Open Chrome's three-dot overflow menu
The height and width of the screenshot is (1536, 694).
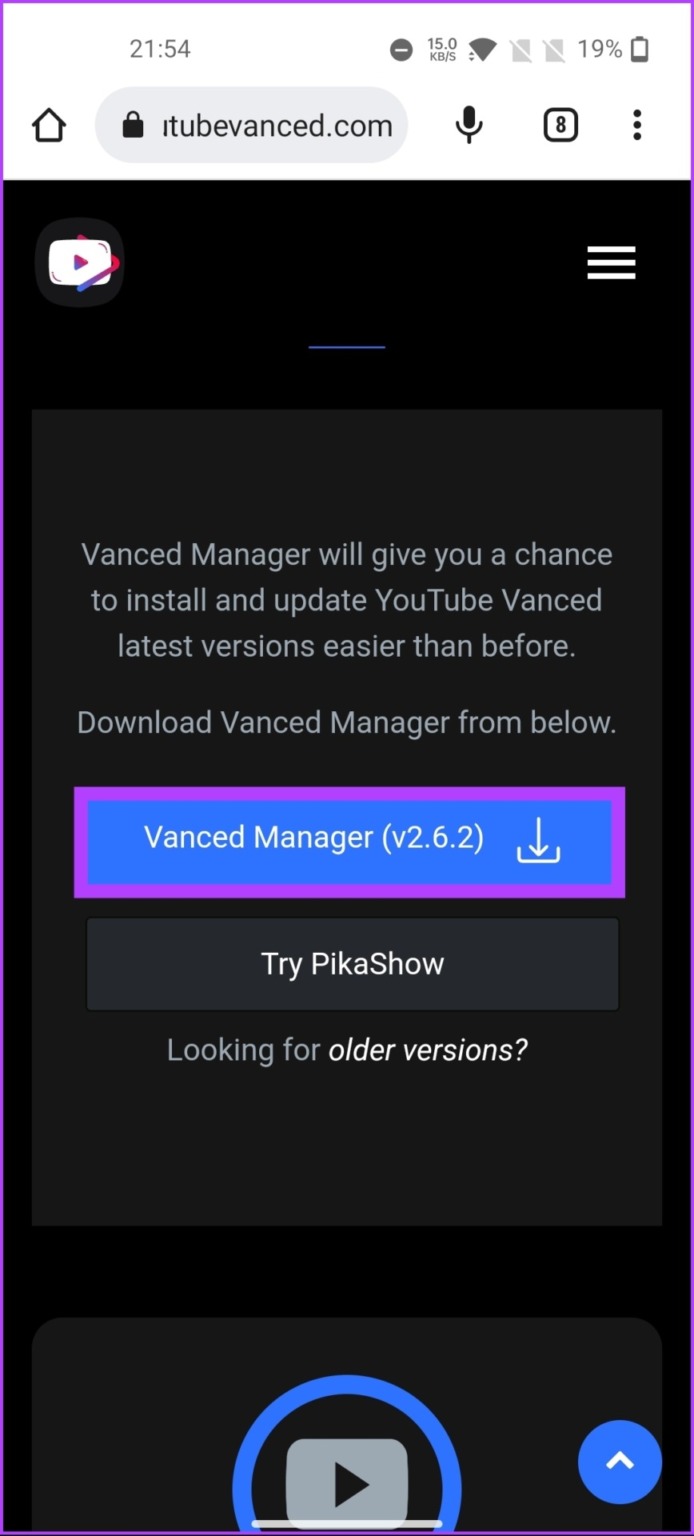[637, 125]
